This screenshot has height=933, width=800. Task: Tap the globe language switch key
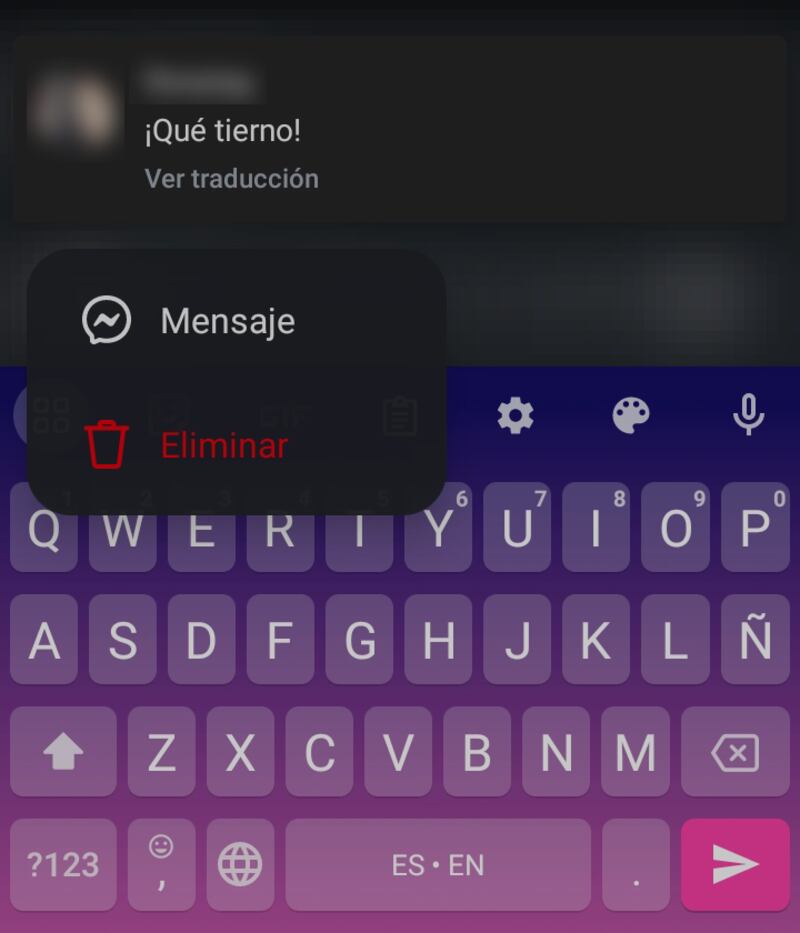point(240,865)
